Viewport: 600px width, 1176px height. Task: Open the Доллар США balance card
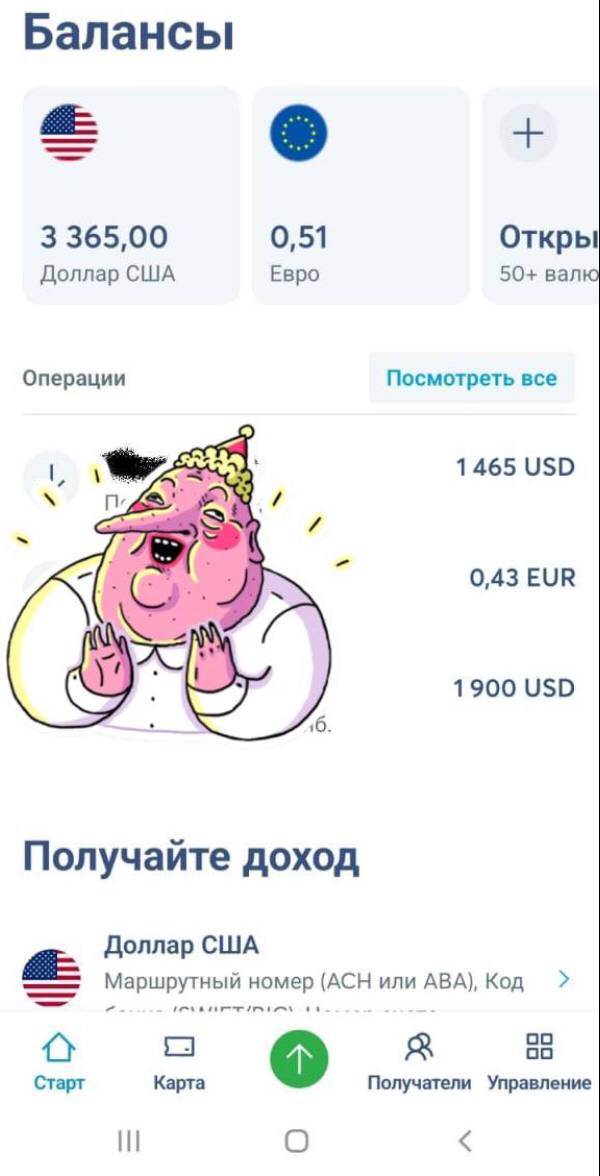[130, 195]
